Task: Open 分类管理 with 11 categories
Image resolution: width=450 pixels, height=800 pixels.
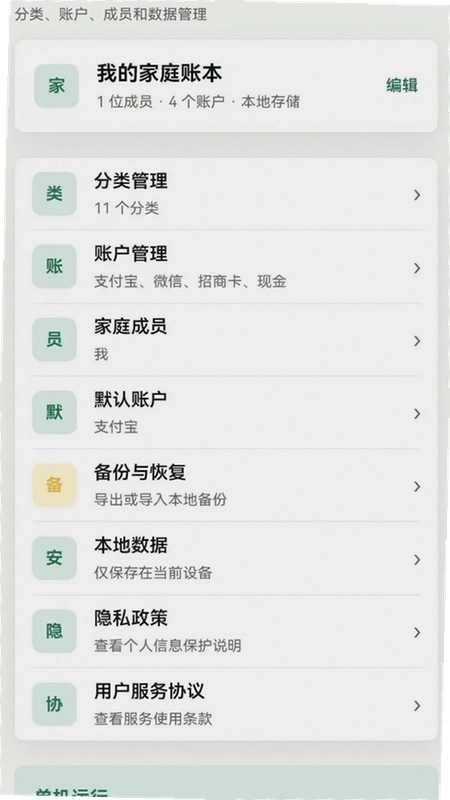Action: pos(226,194)
